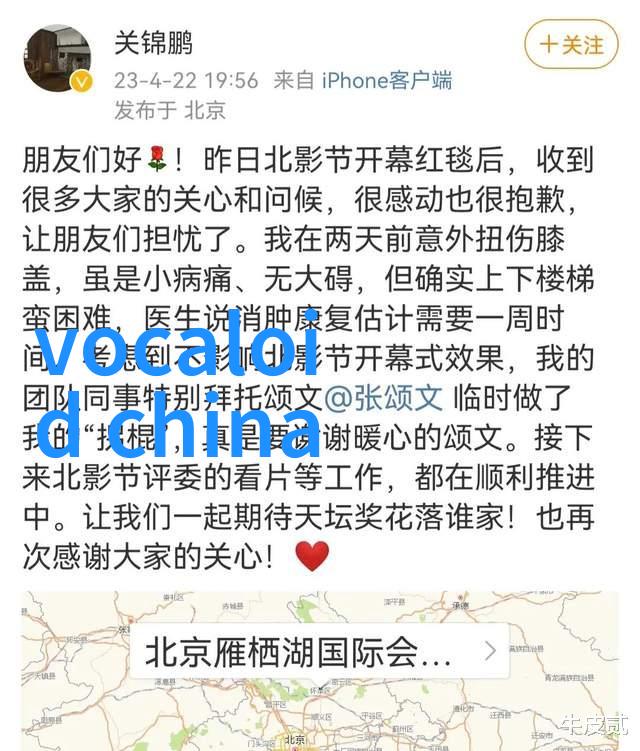
Task: Open the 北京雁栖湖国际会 location card
Action: point(320,652)
